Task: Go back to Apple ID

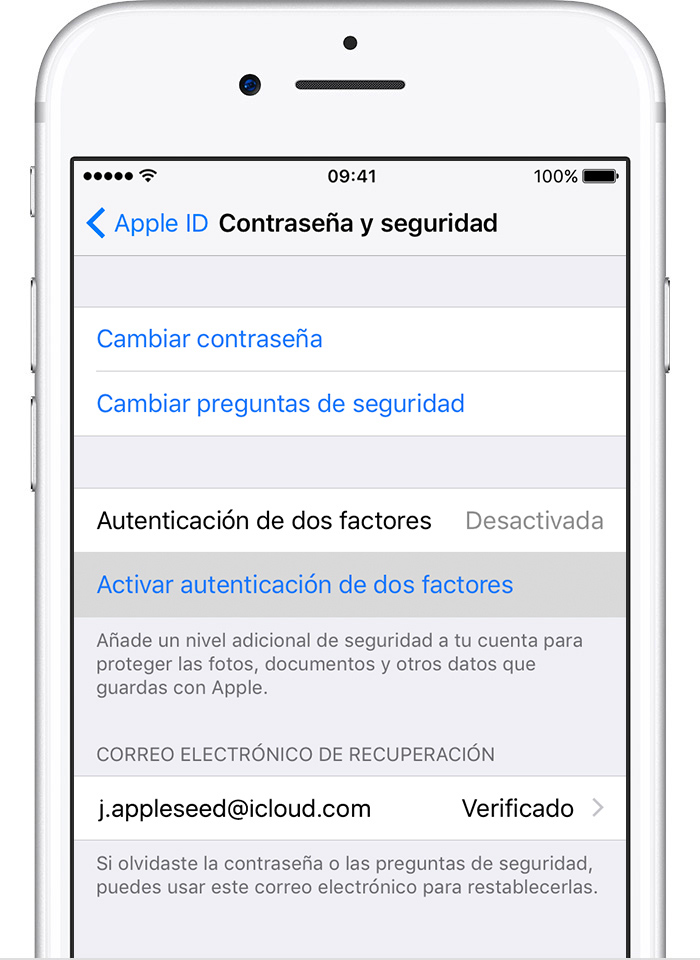Action: 147,223
